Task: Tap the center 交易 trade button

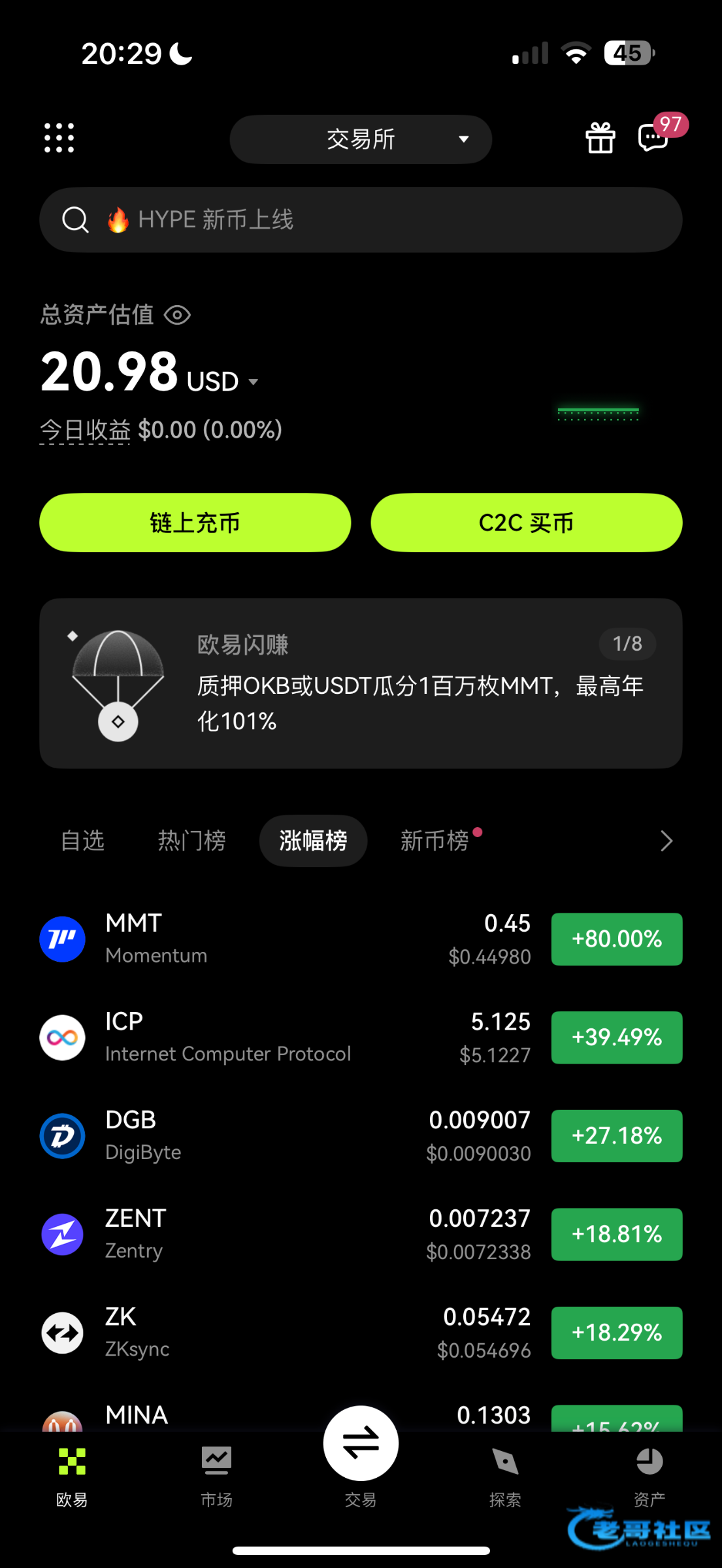Action: click(361, 1445)
